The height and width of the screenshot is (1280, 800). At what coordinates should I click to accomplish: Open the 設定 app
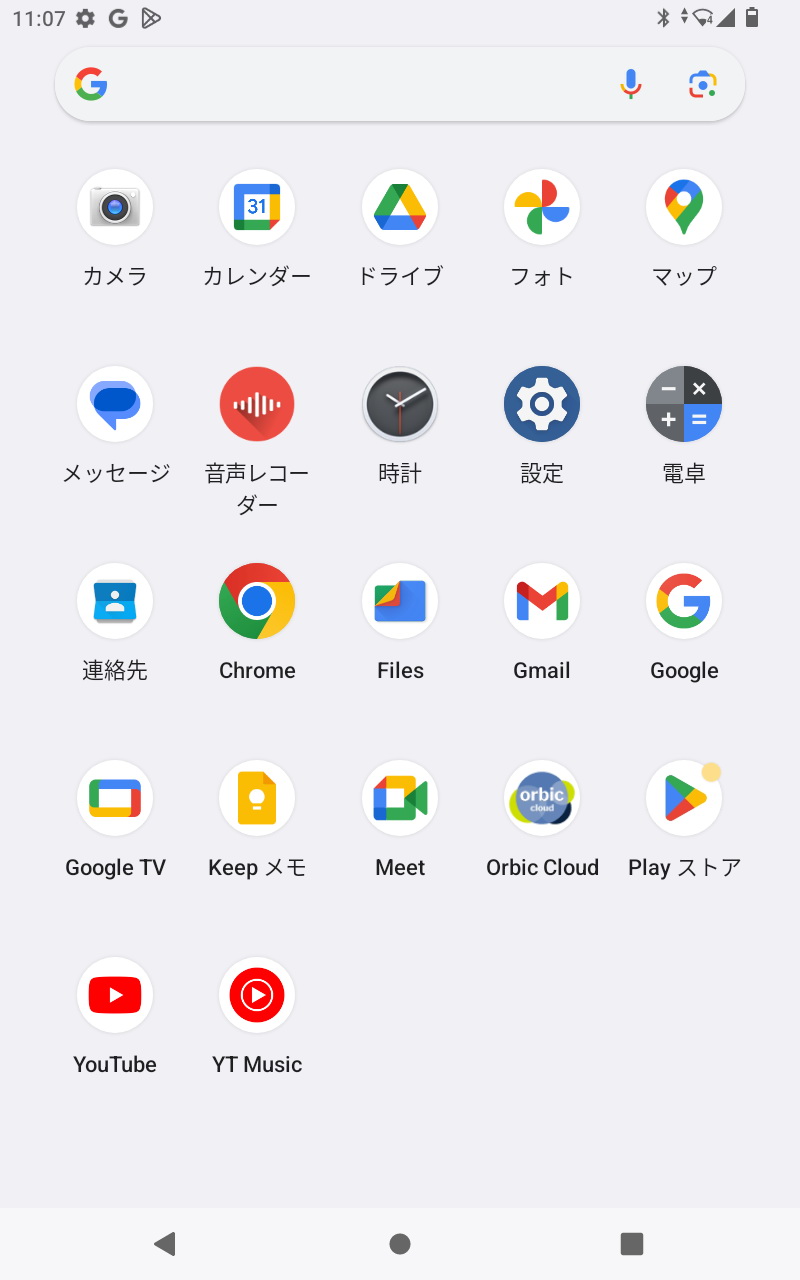(x=541, y=404)
